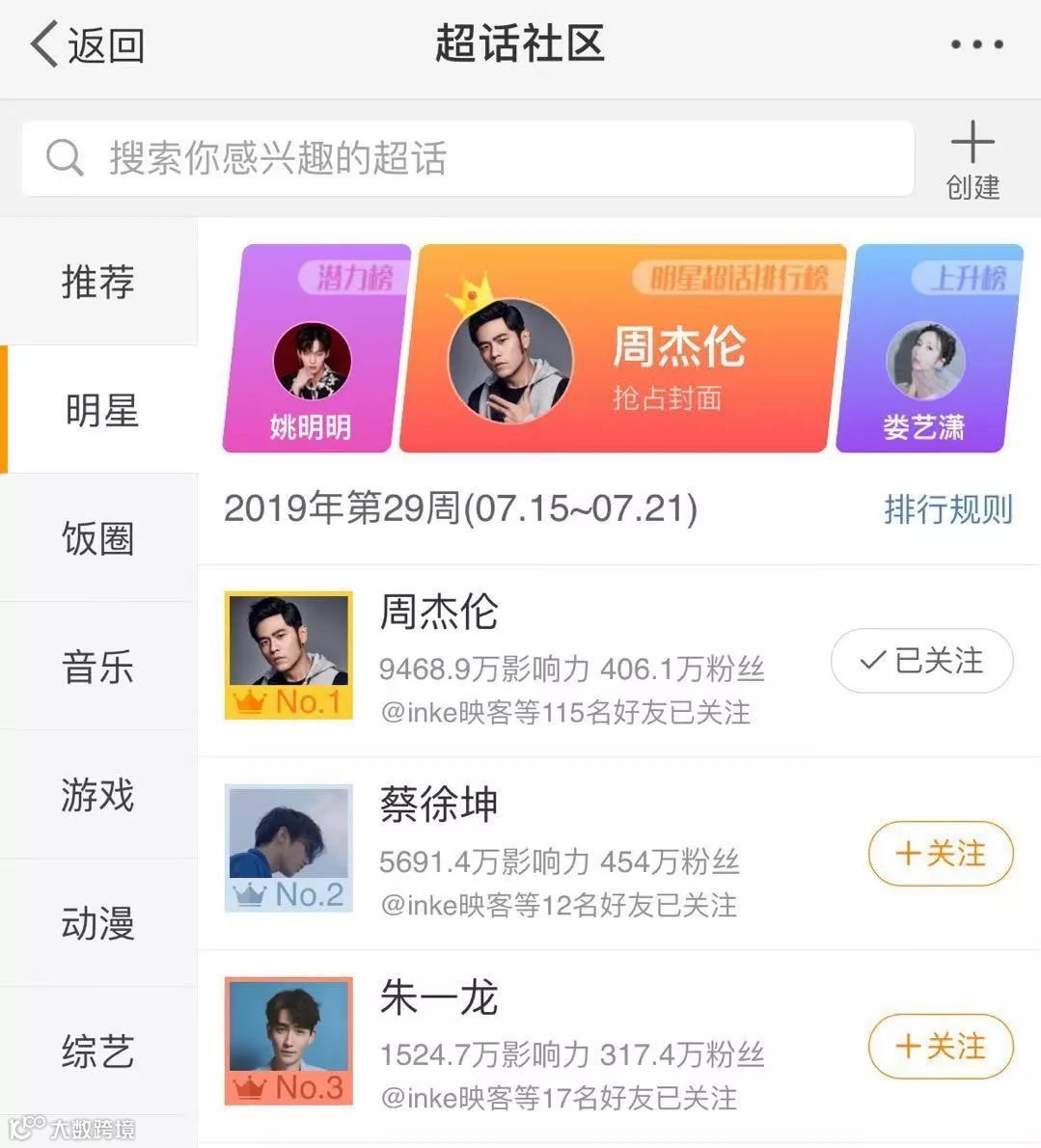Open the 排行规则 ranking rules link
1041x1148 pixels.
[x=945, y=509]
